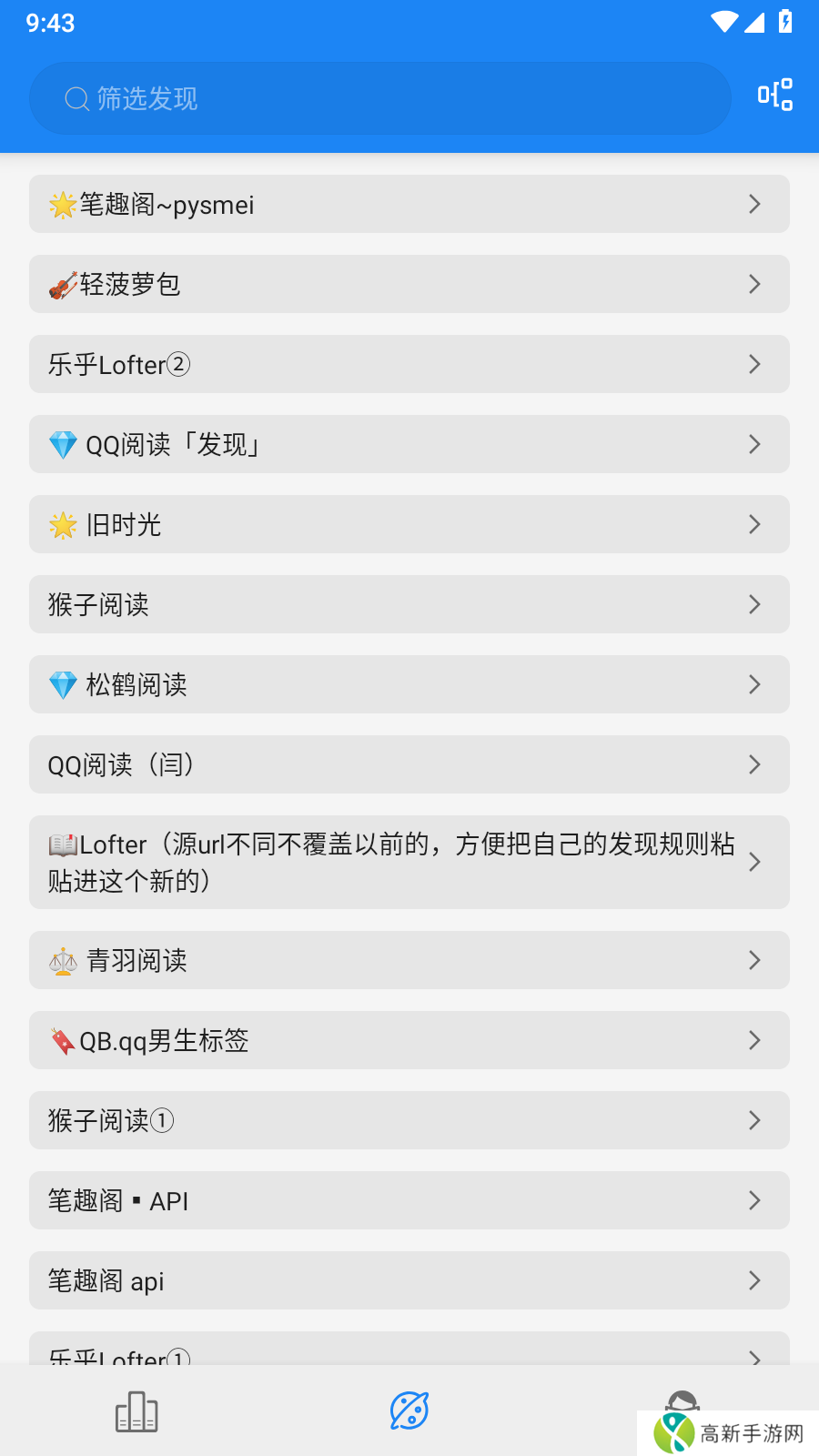Click the magnifier icon in the search bar

point(75,98)
